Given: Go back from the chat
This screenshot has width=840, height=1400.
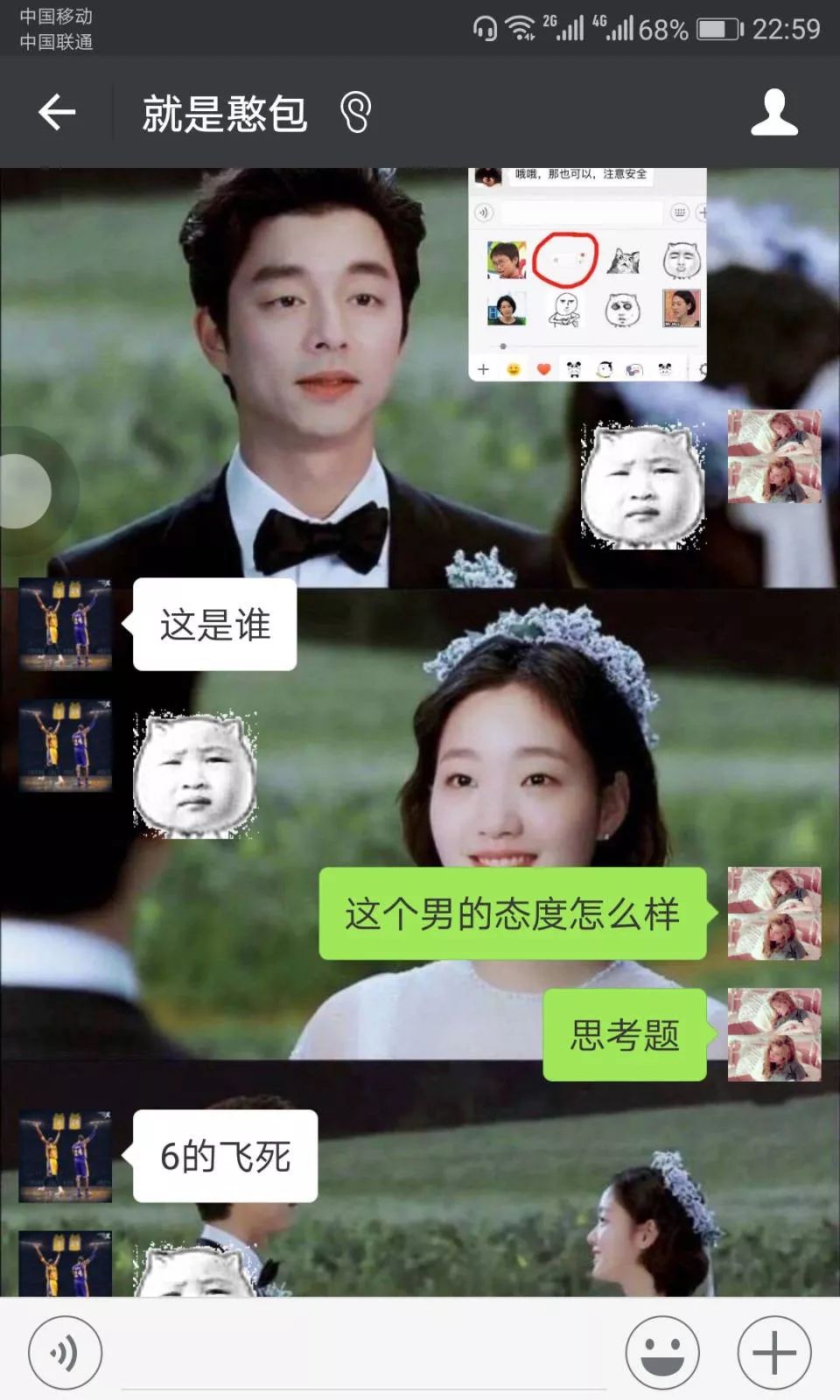Looking at the screenshot, I should click(x=57, y=113).
